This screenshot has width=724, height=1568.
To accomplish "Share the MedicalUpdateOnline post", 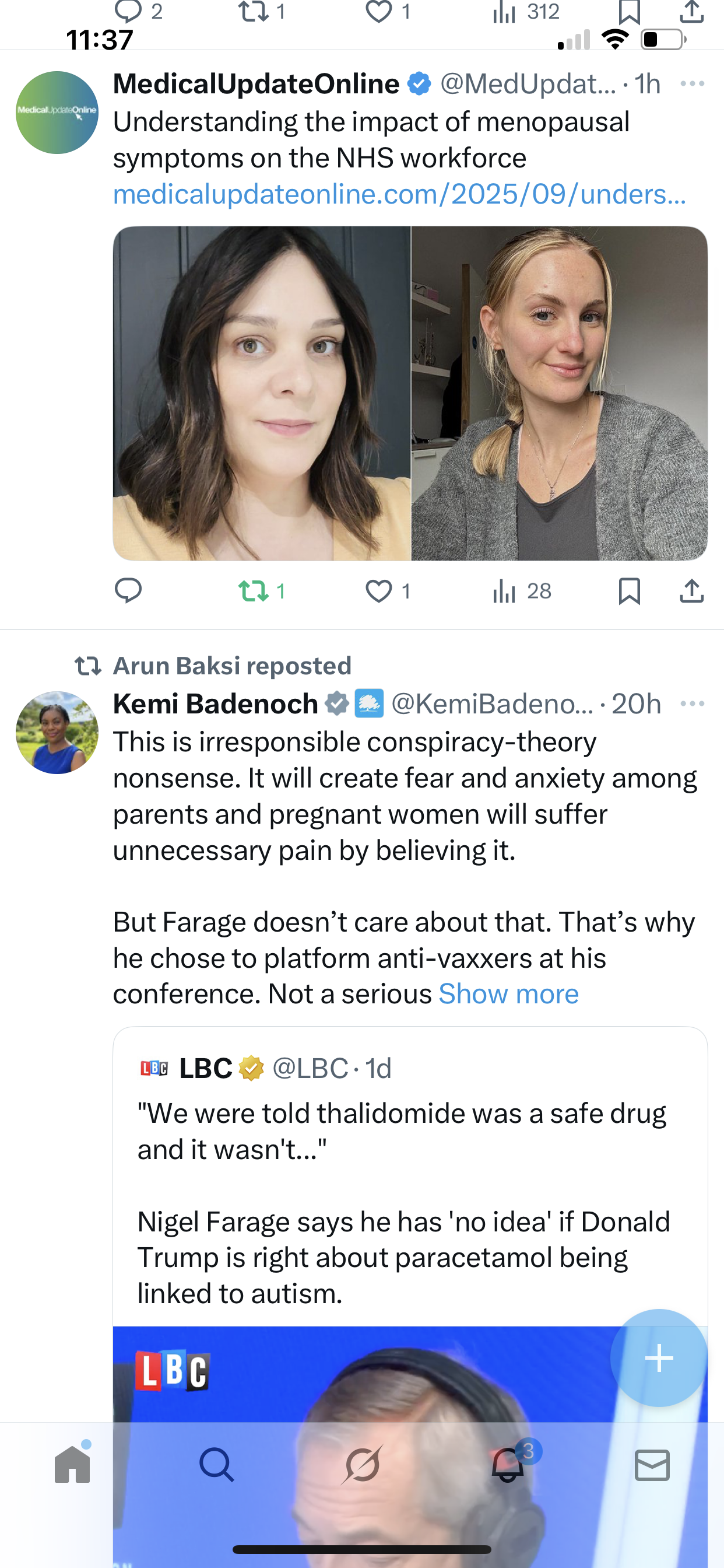I will [x=692, y=591].
